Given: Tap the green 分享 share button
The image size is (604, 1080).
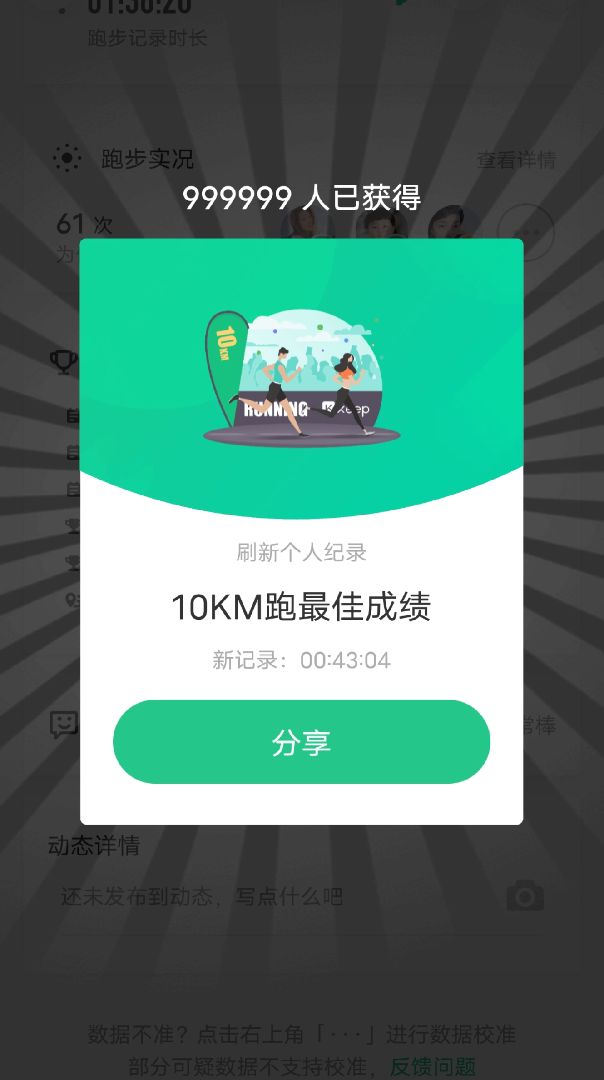Looking at the screenshot, I should coord(301,742).
